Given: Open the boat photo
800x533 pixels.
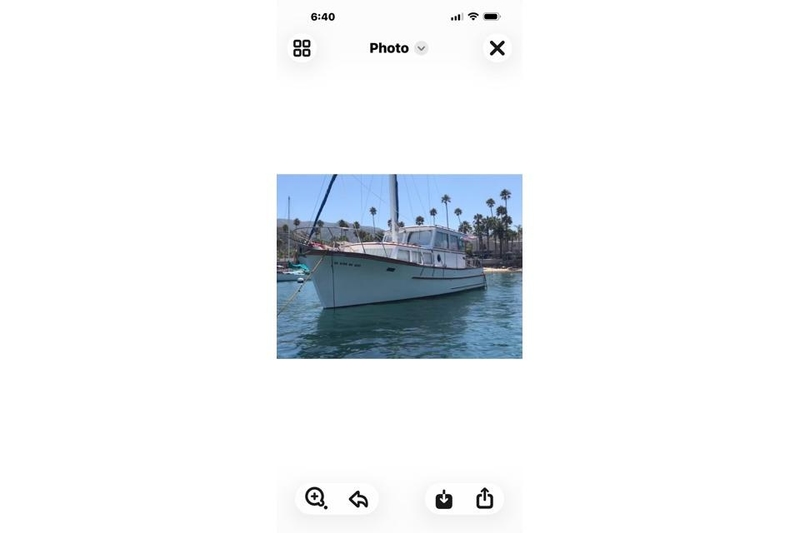Looking at the screenshot, I should (x=399, y=266).
